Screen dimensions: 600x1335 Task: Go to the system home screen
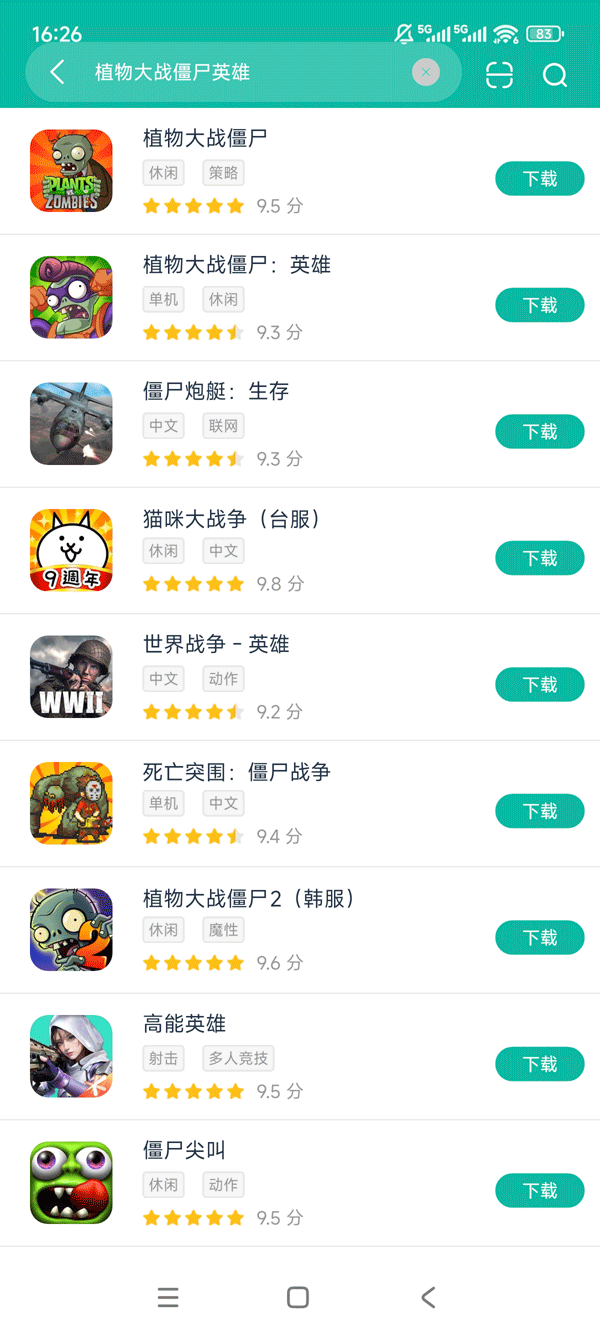click(298, 1297)
